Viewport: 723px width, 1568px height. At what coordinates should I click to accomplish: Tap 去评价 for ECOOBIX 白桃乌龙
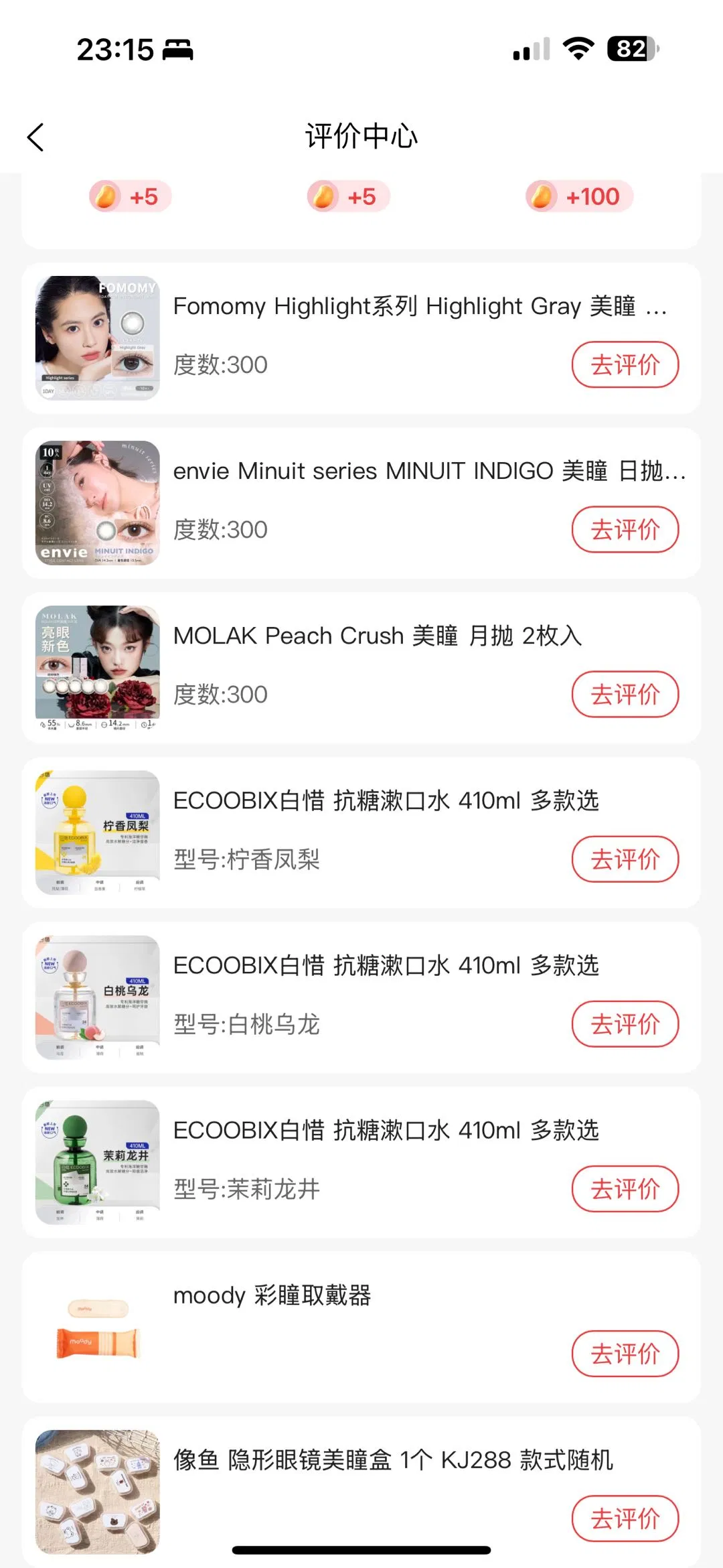[x=625, y=1024]
